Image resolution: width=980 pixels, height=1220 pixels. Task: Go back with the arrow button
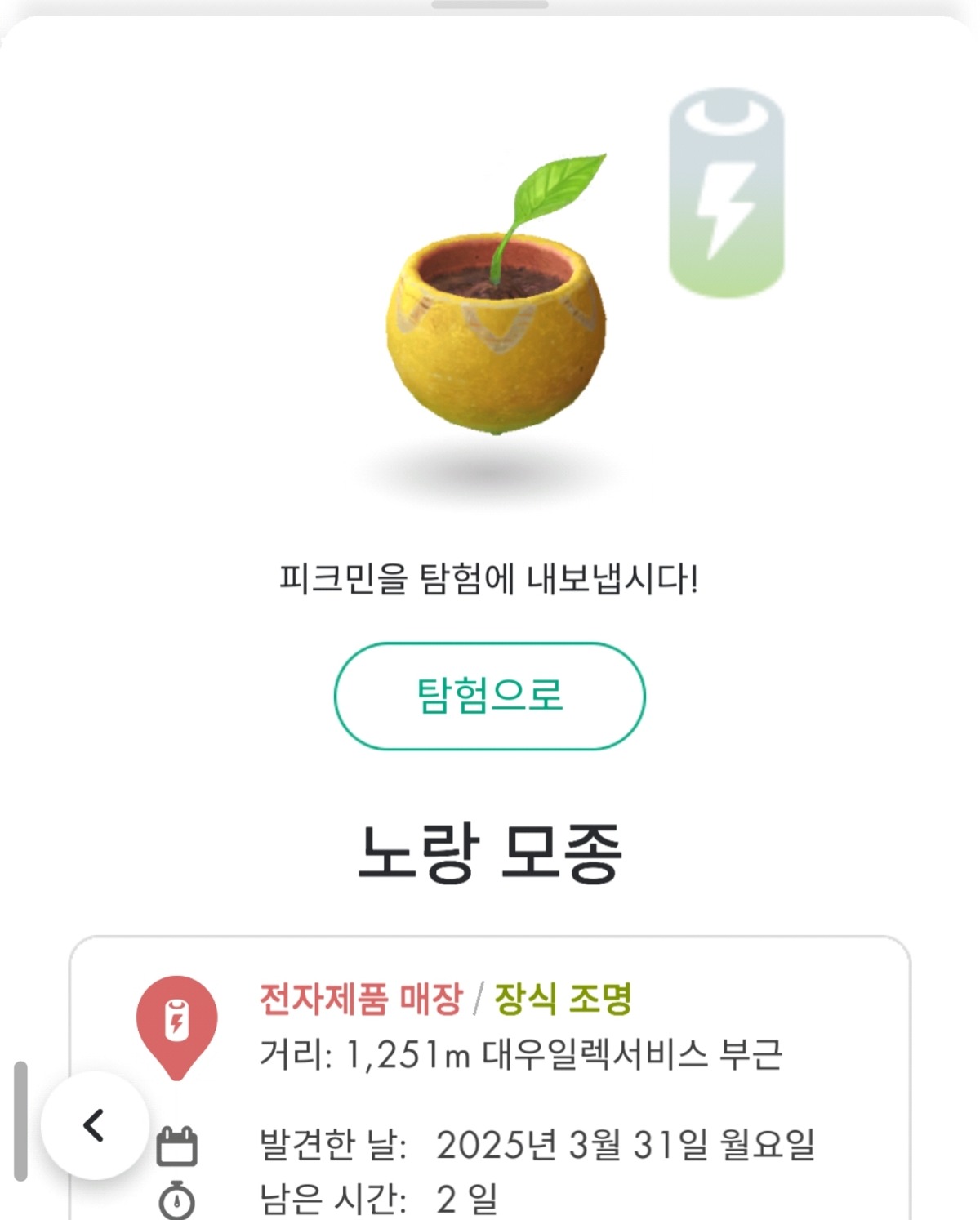click(95, 1125)
